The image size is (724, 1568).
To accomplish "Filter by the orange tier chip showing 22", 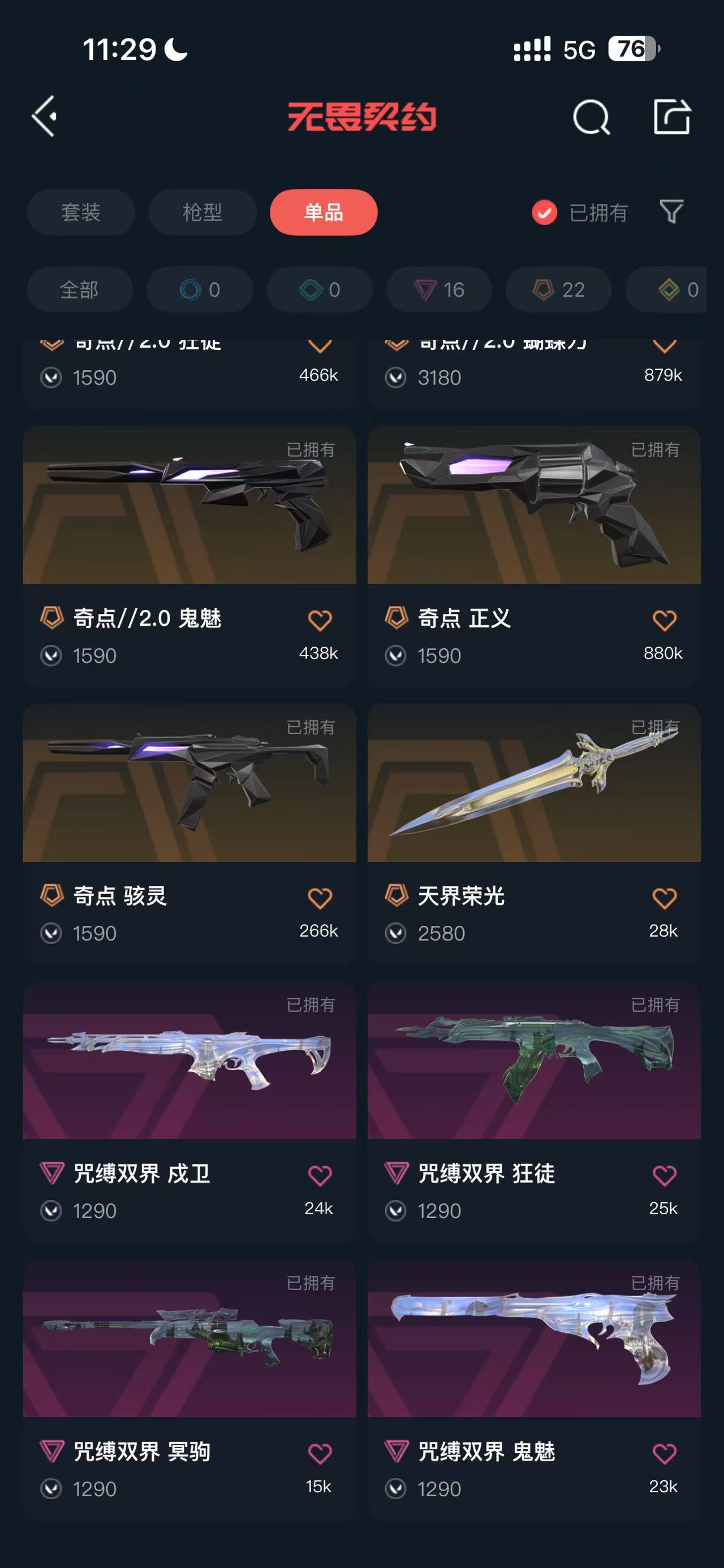I will pos(558,290).
